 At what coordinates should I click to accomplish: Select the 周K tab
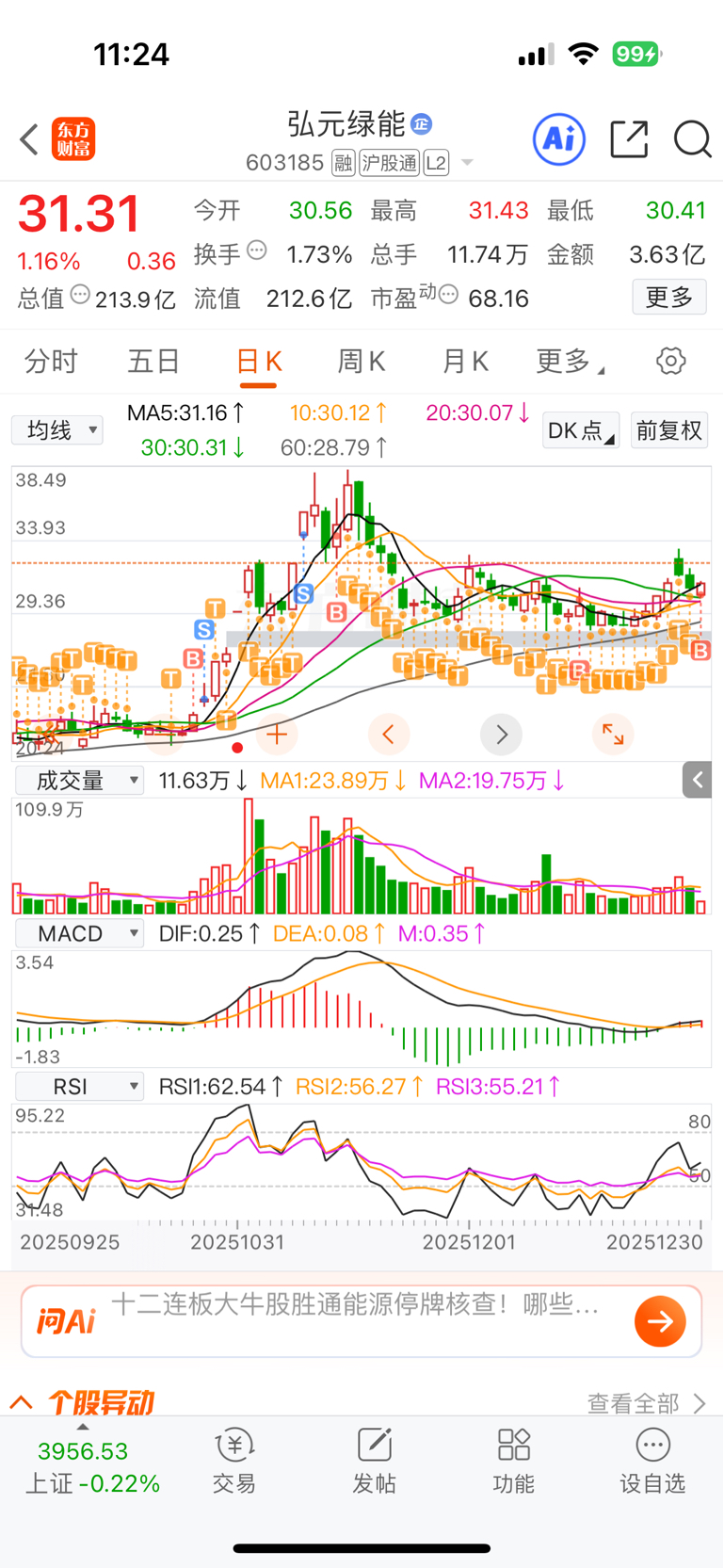(362, 361)
